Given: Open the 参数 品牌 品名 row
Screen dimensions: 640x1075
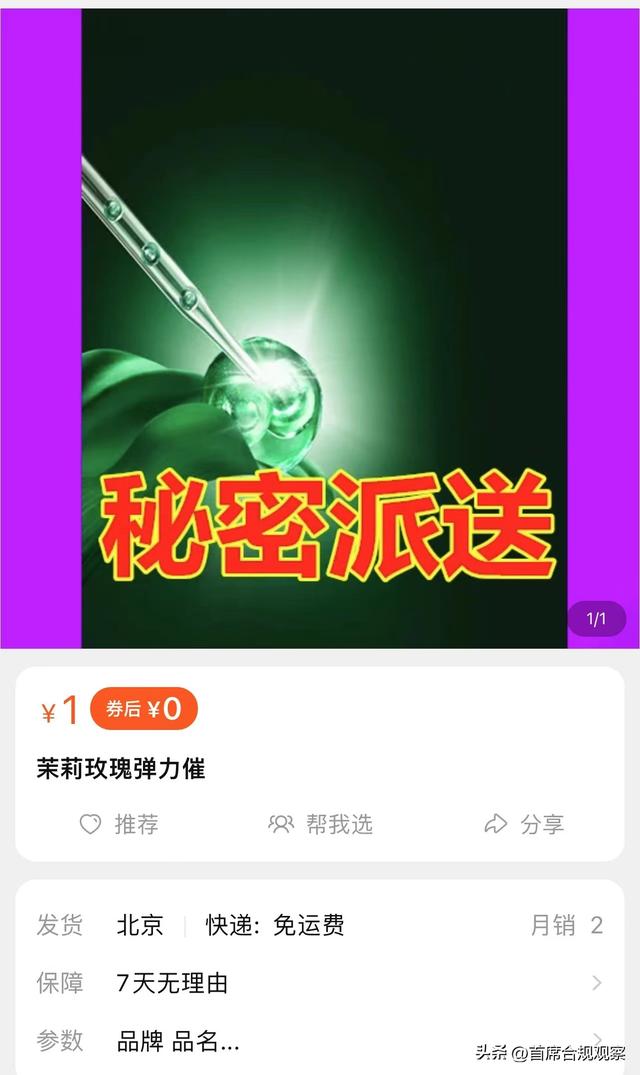Looking at the screenshot, I should pyautogui.click(x=320, y=1041).
